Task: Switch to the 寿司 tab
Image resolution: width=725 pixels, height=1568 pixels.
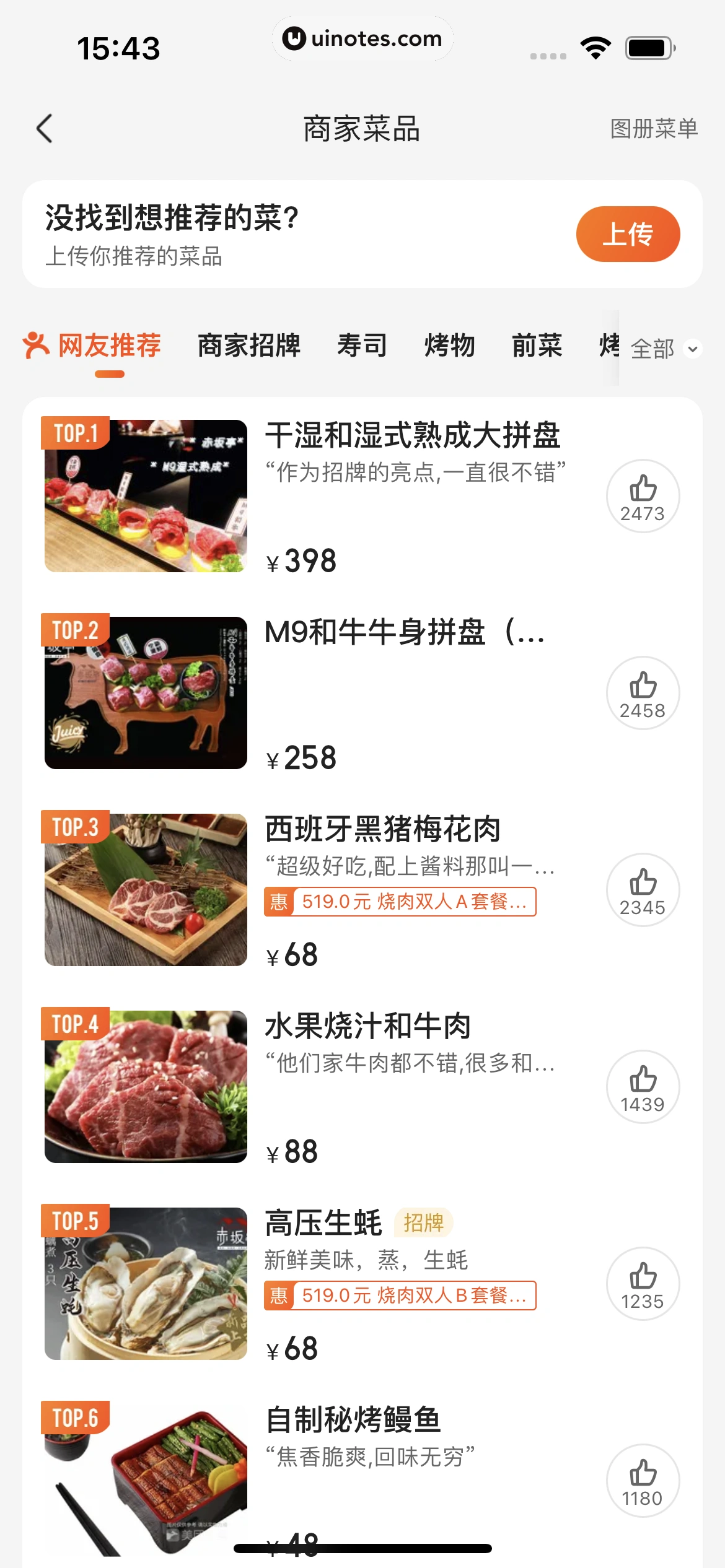Action: tap(362, 346)
